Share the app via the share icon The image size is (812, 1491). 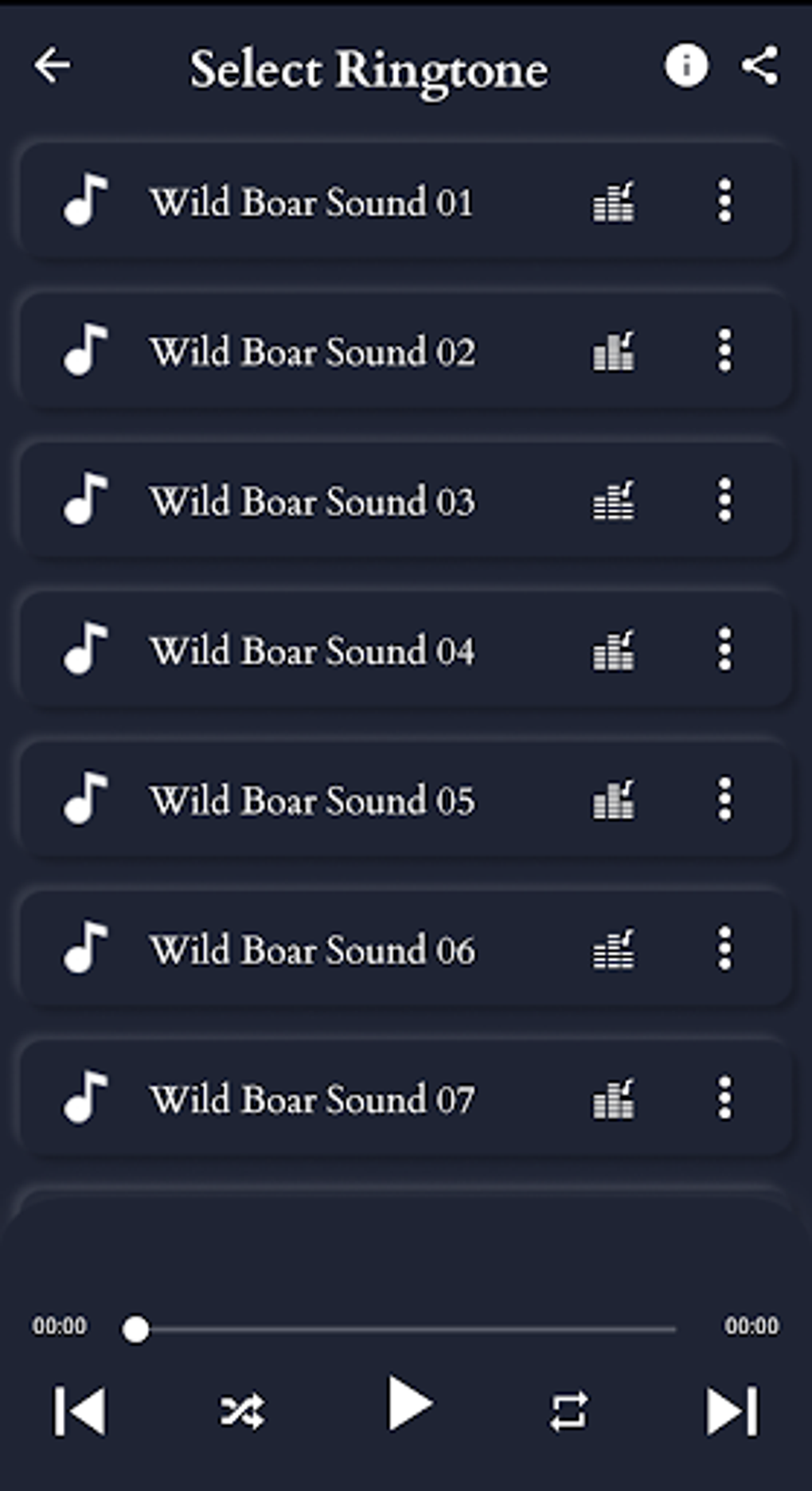click(x=760, y=65)
